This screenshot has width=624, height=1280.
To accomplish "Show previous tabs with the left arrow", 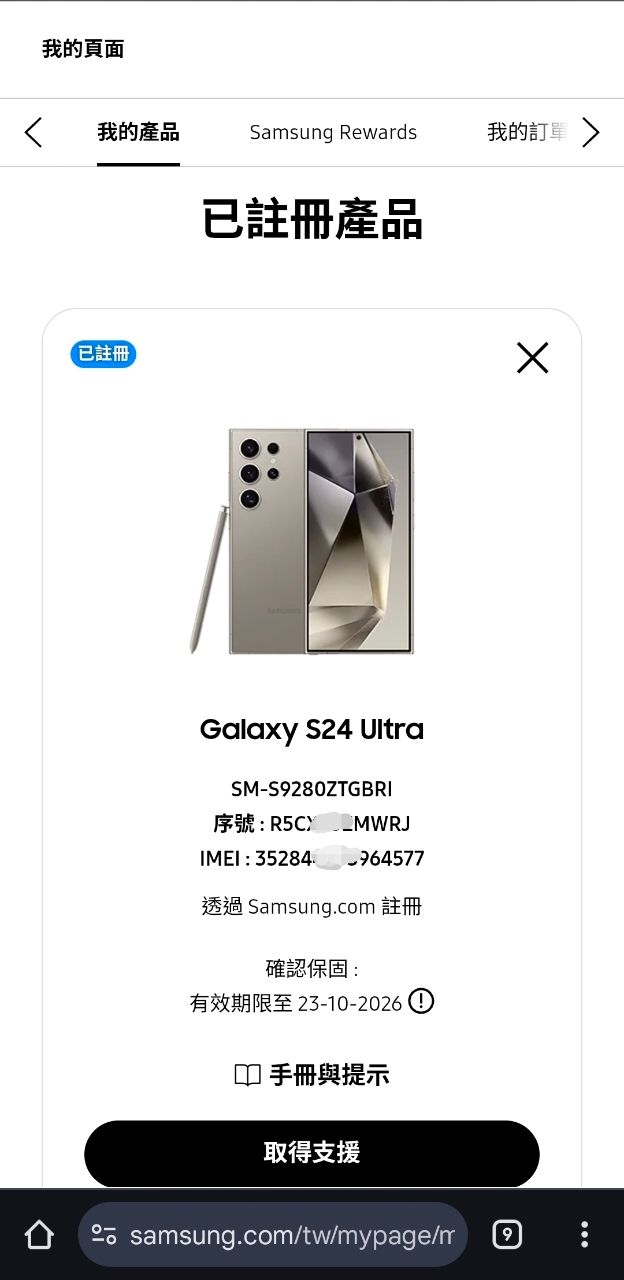I will point(33,133).
